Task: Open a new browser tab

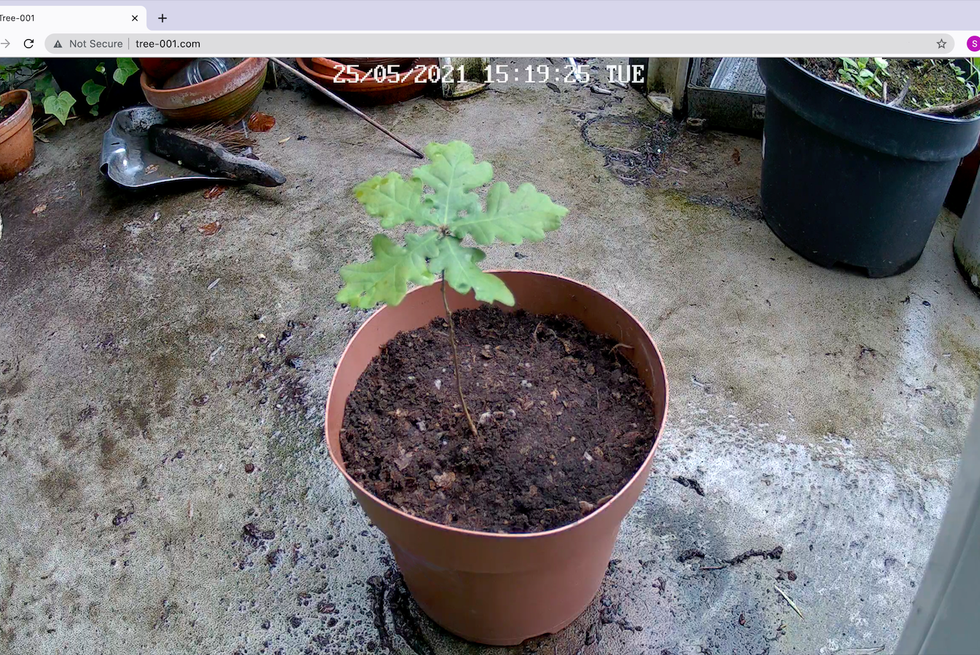Action: point(163,18)
